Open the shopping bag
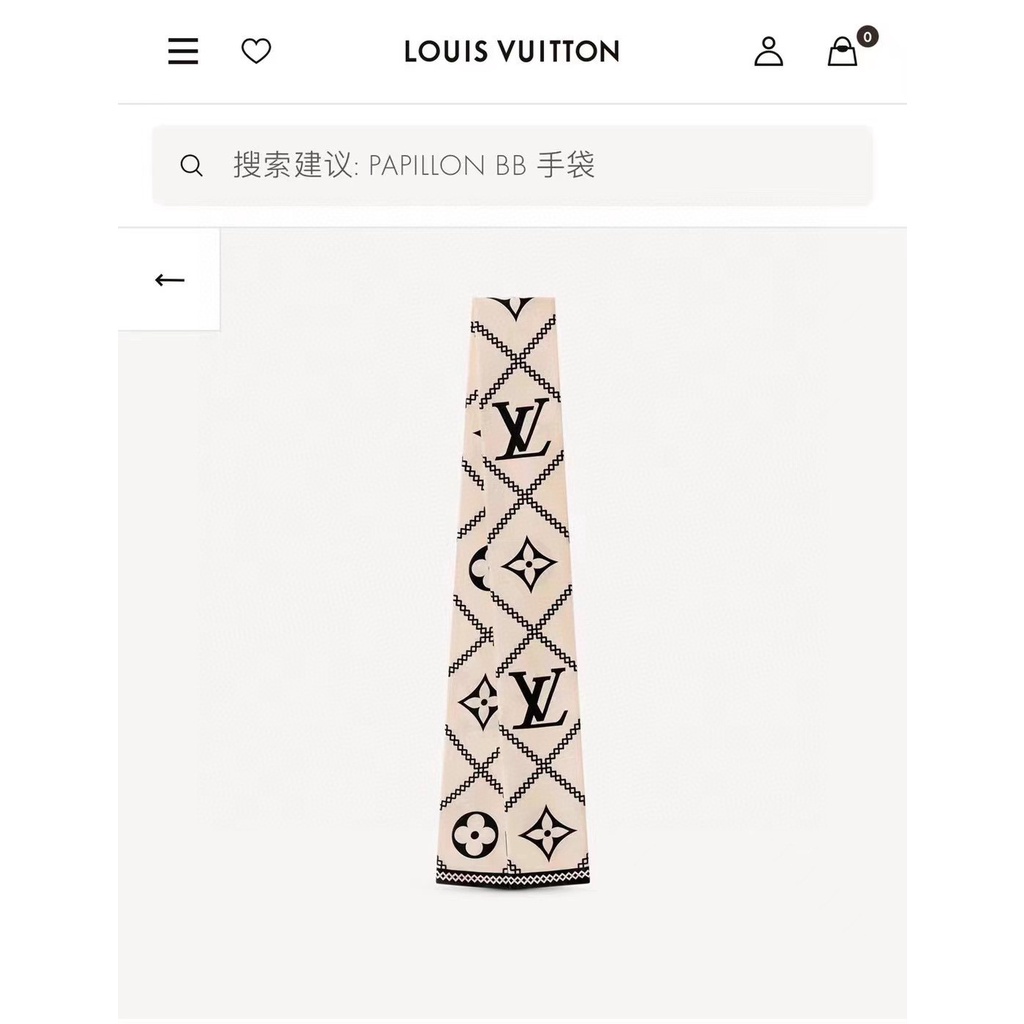The width and height of the screenshot is (1024, 1024). coord(843,51)
